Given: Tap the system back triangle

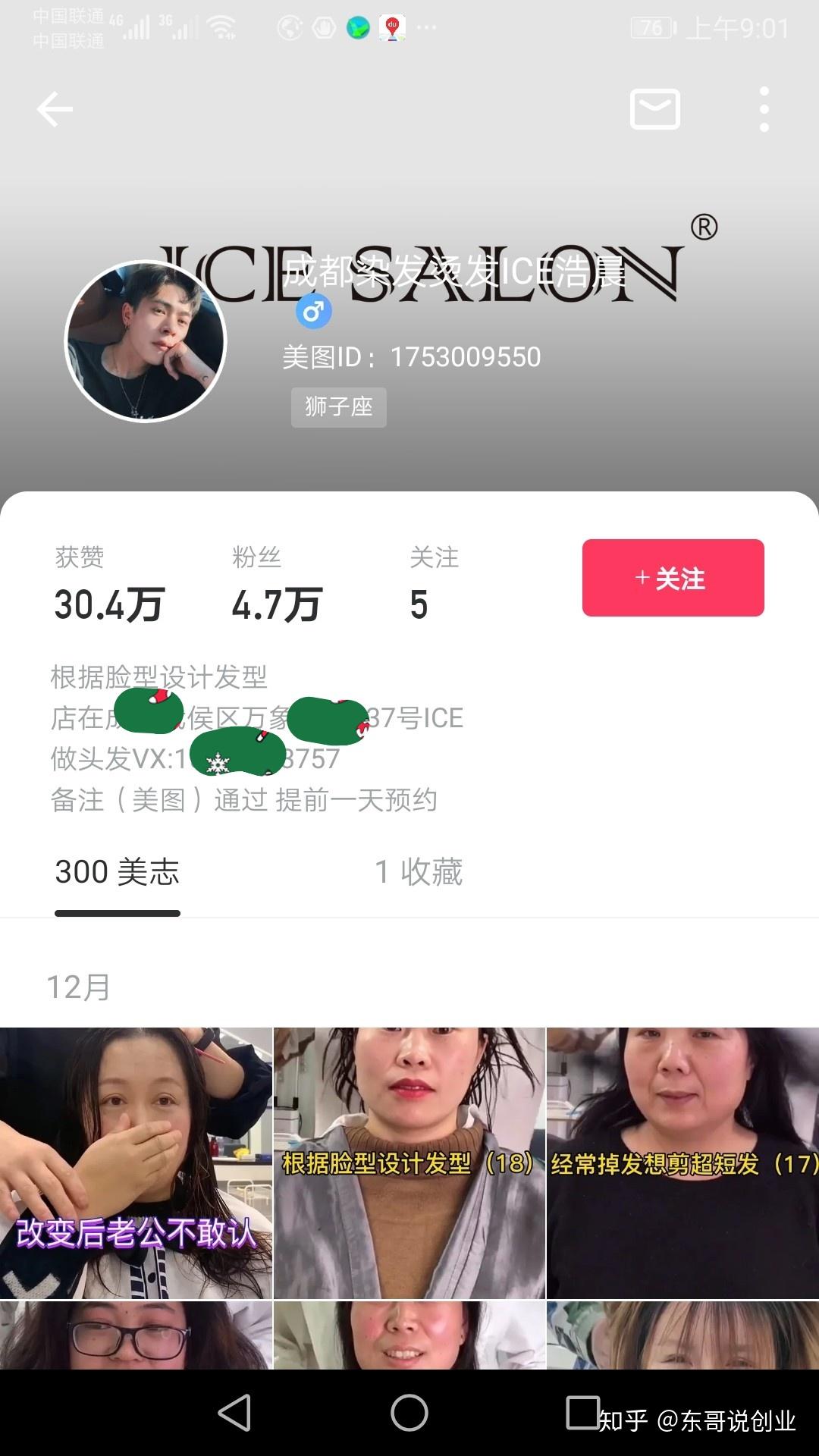Looking at the screenshot, I should [235, 1413].
